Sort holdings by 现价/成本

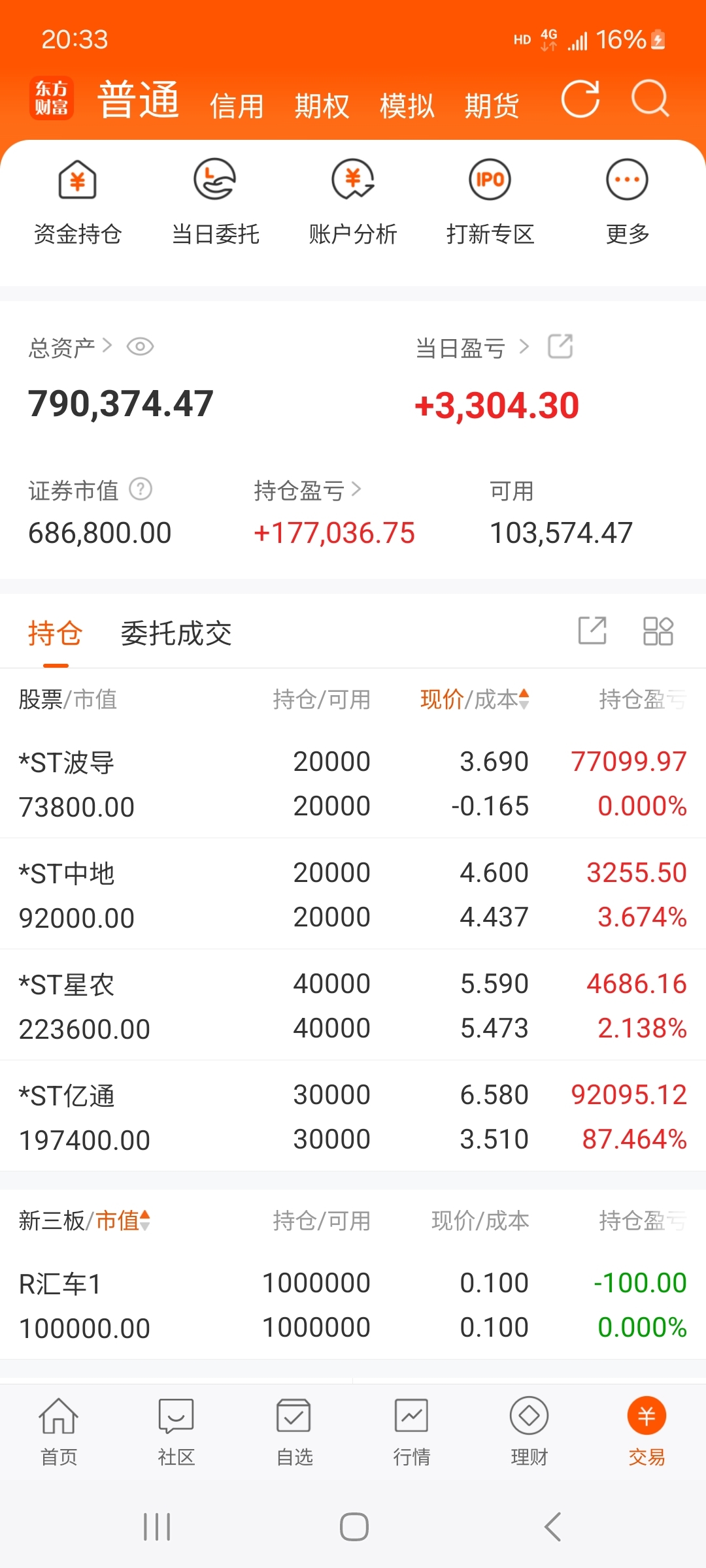[x=475, y=699]
